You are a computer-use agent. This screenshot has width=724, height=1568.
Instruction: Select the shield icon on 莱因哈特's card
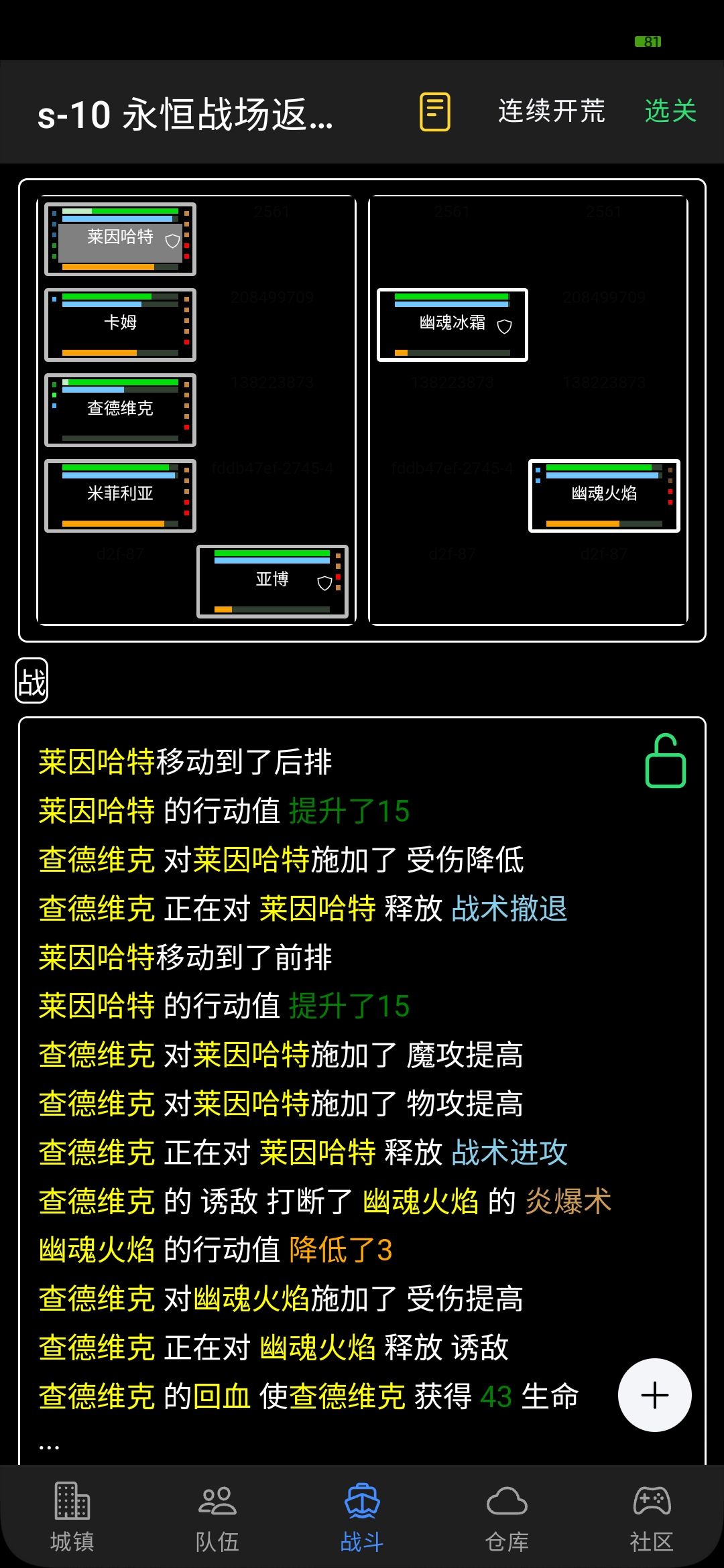click(172, 239)
